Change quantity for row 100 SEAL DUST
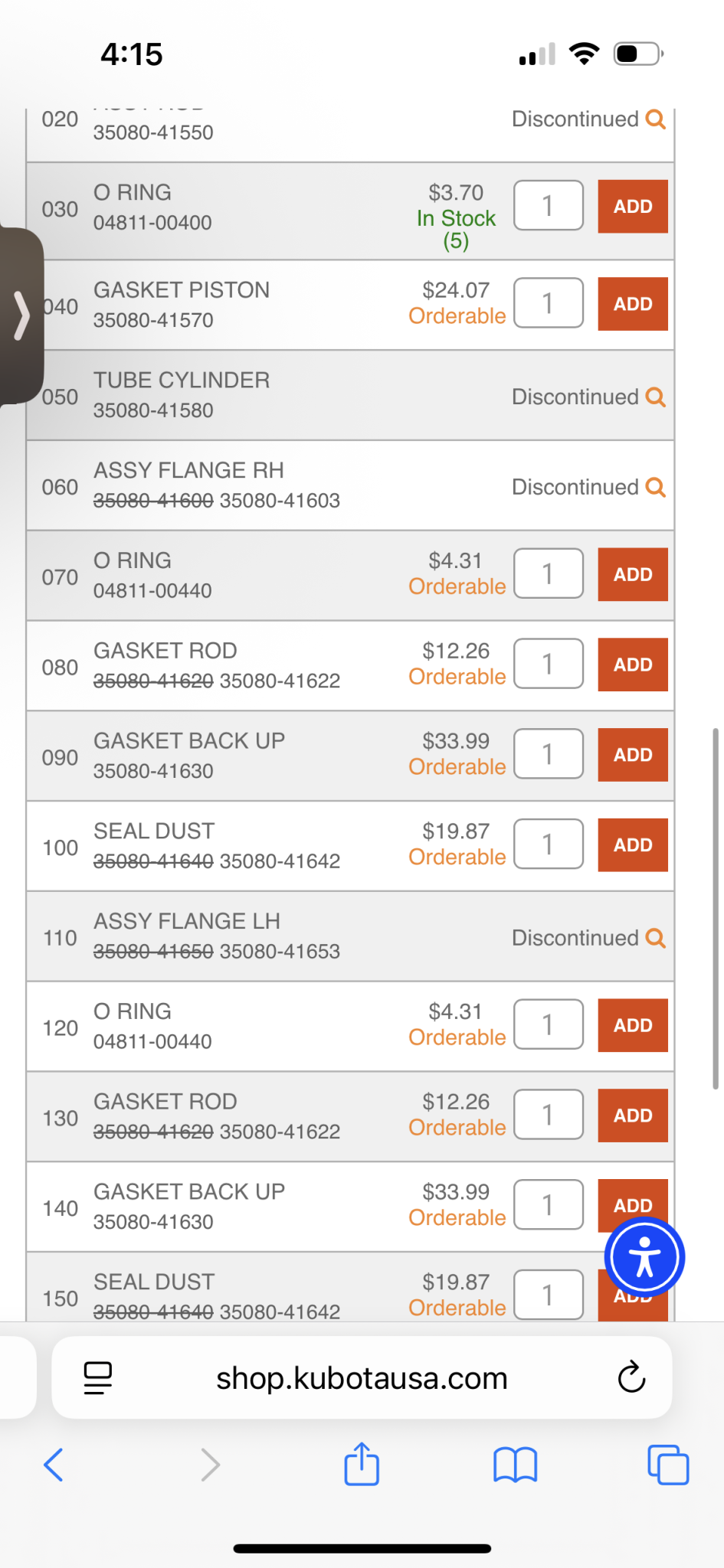 point(549,844)
